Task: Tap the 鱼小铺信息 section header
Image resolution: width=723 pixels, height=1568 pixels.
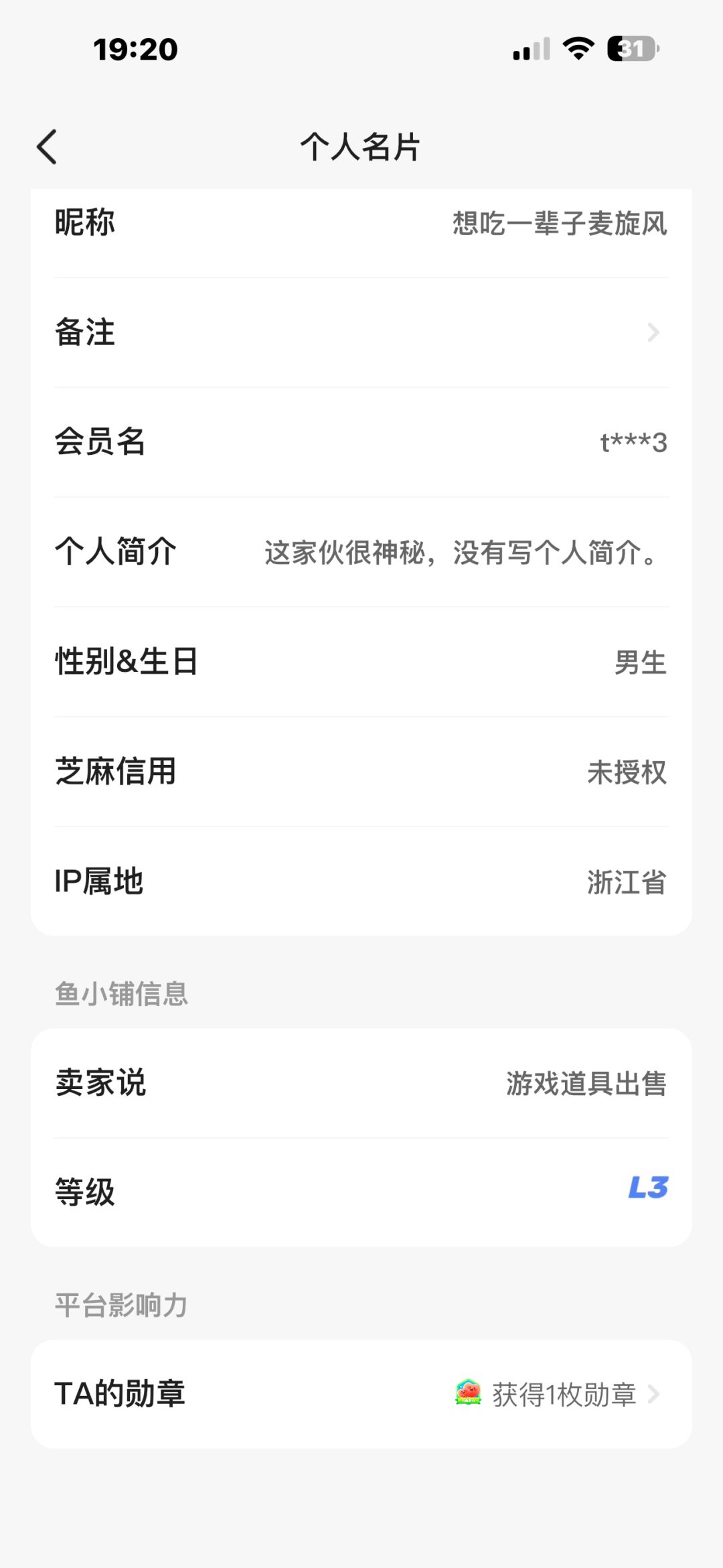Action: (121, 996)
